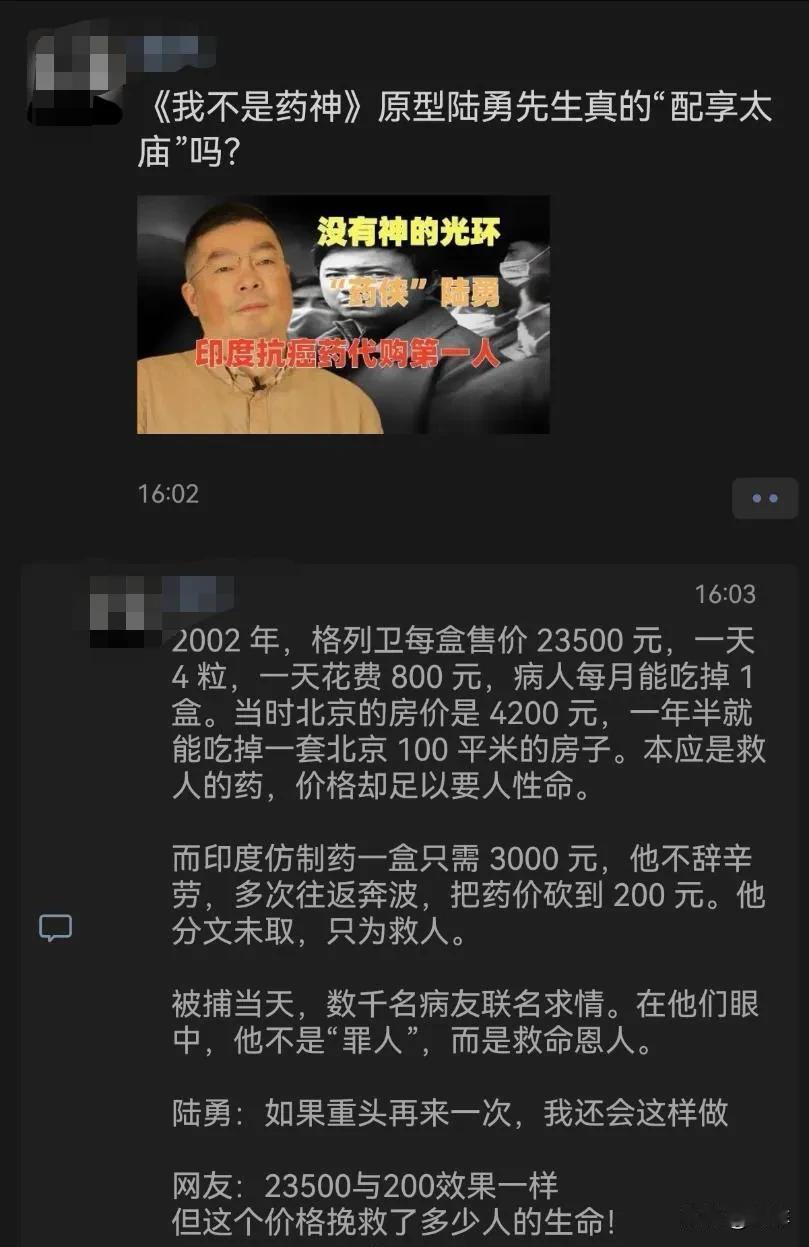Tap the yellow '药侠 陆勇' text overlay

pos(415,291)
